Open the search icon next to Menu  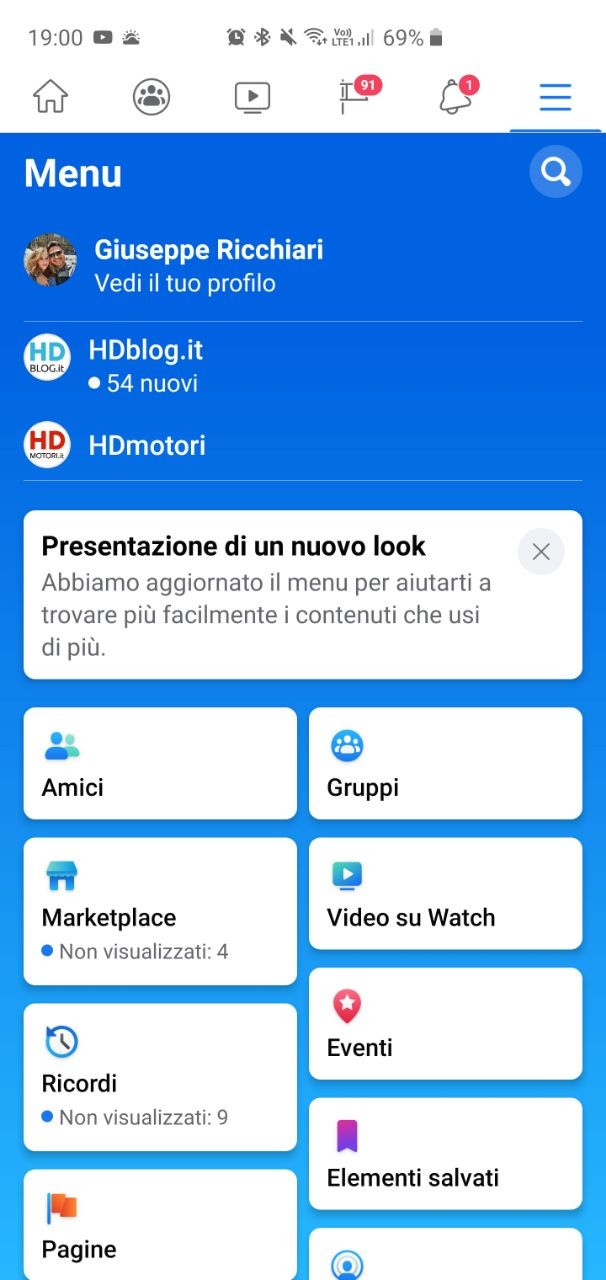(x=555, y=172)
